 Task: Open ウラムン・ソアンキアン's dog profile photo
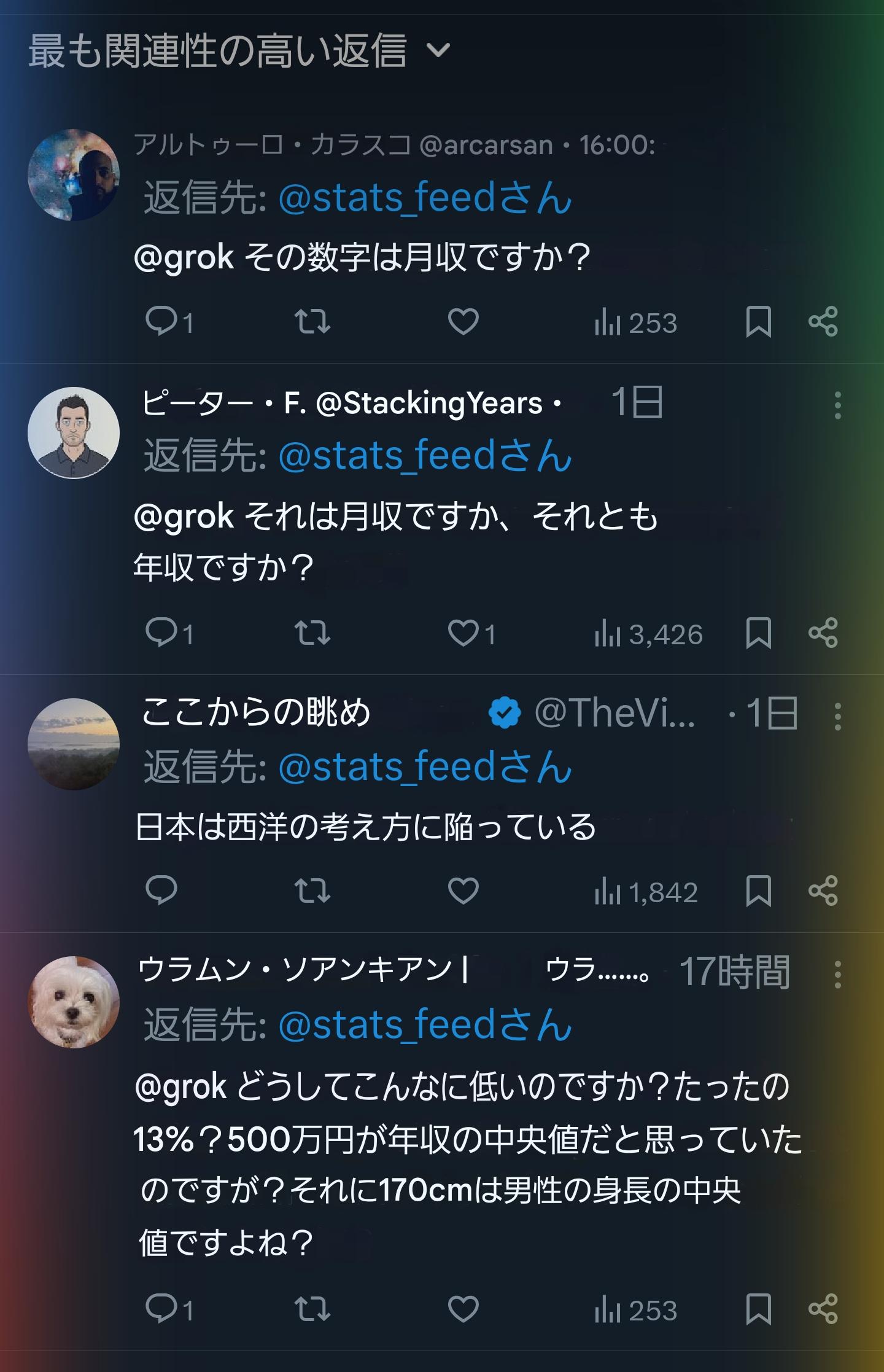[74, 1002]
